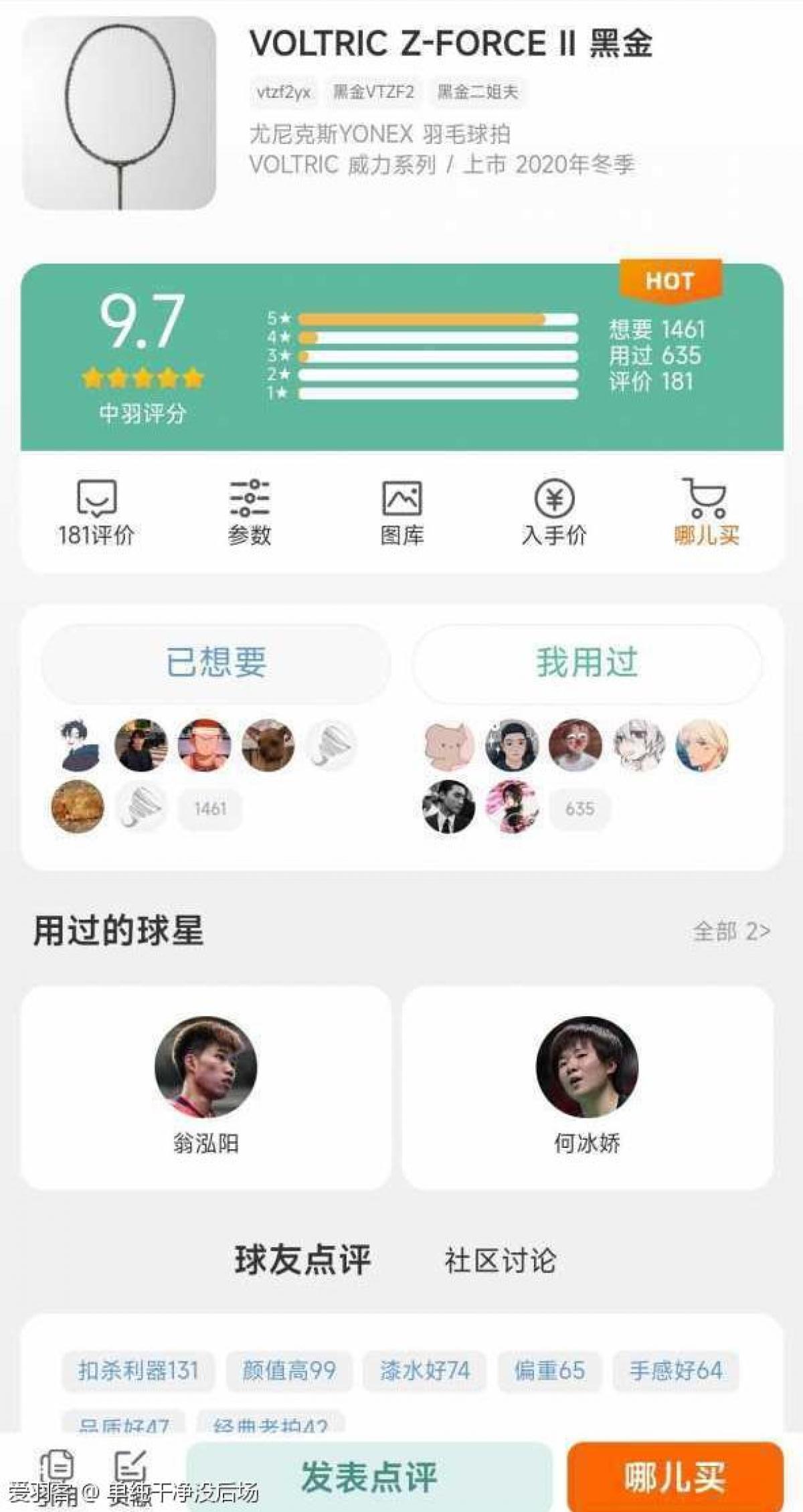Image resolution: width=803 pixels, height=1512 pixels.
Task: Tap 发表点评 to write a review
Action: tap(369, 1477)
